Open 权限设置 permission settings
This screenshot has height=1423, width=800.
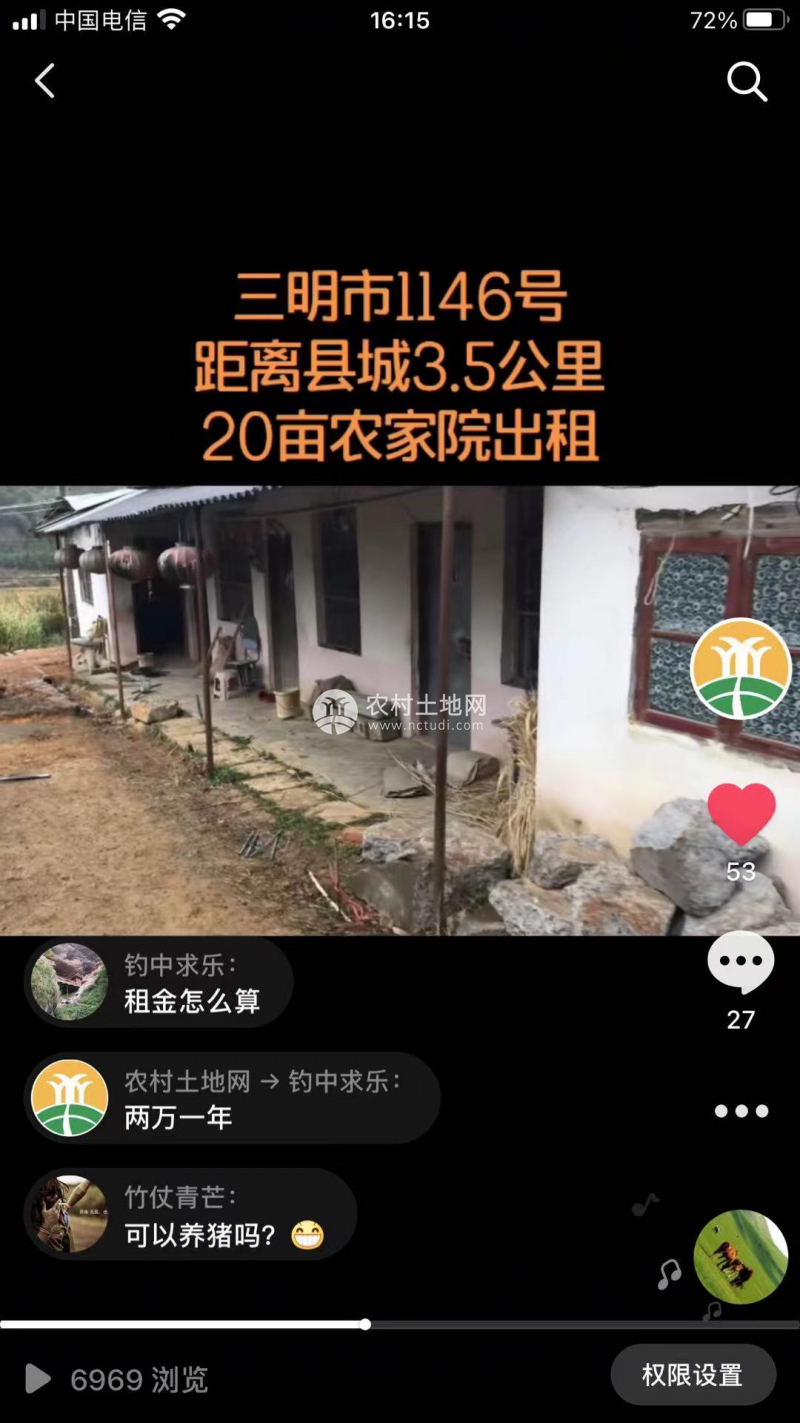click(x=692, y=1375)
